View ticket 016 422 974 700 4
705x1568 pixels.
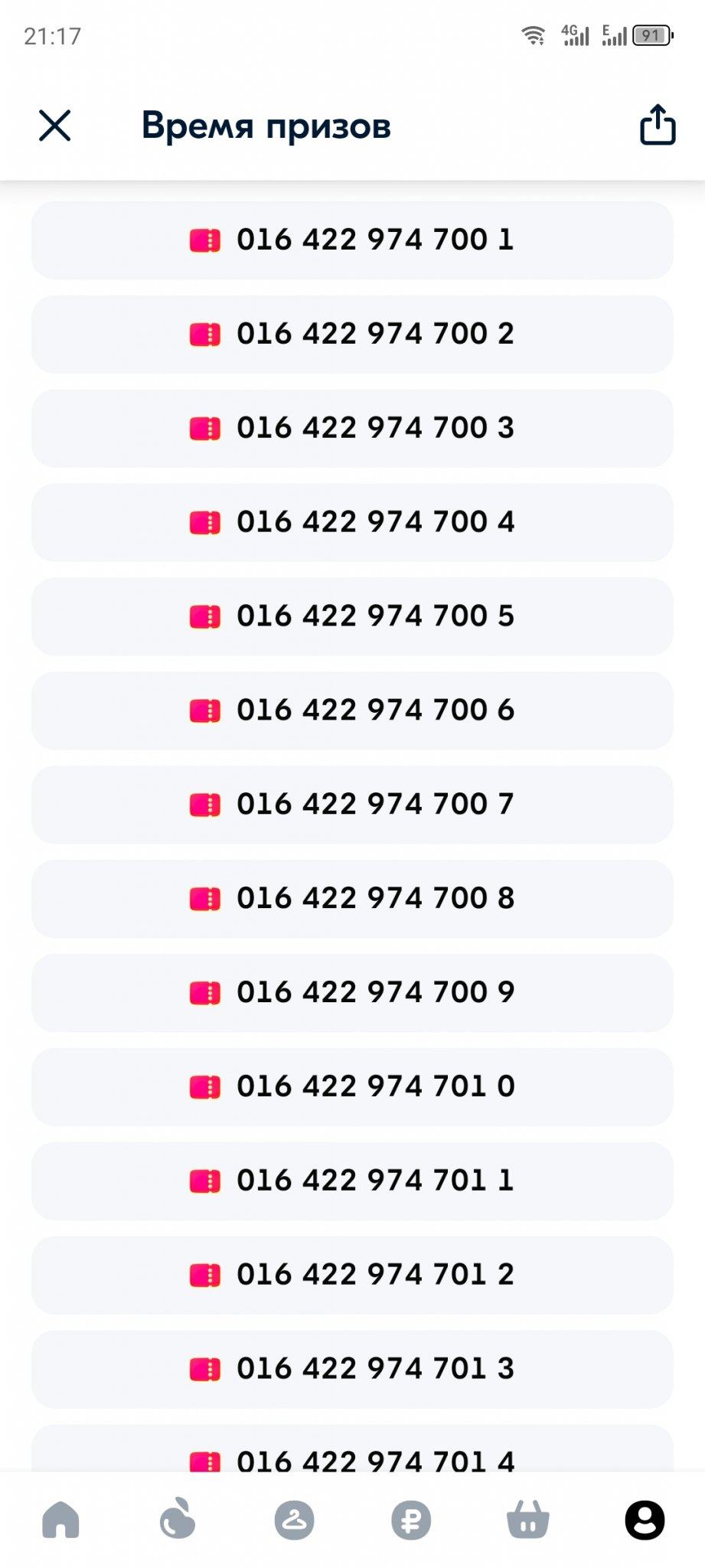pos(352,523)
